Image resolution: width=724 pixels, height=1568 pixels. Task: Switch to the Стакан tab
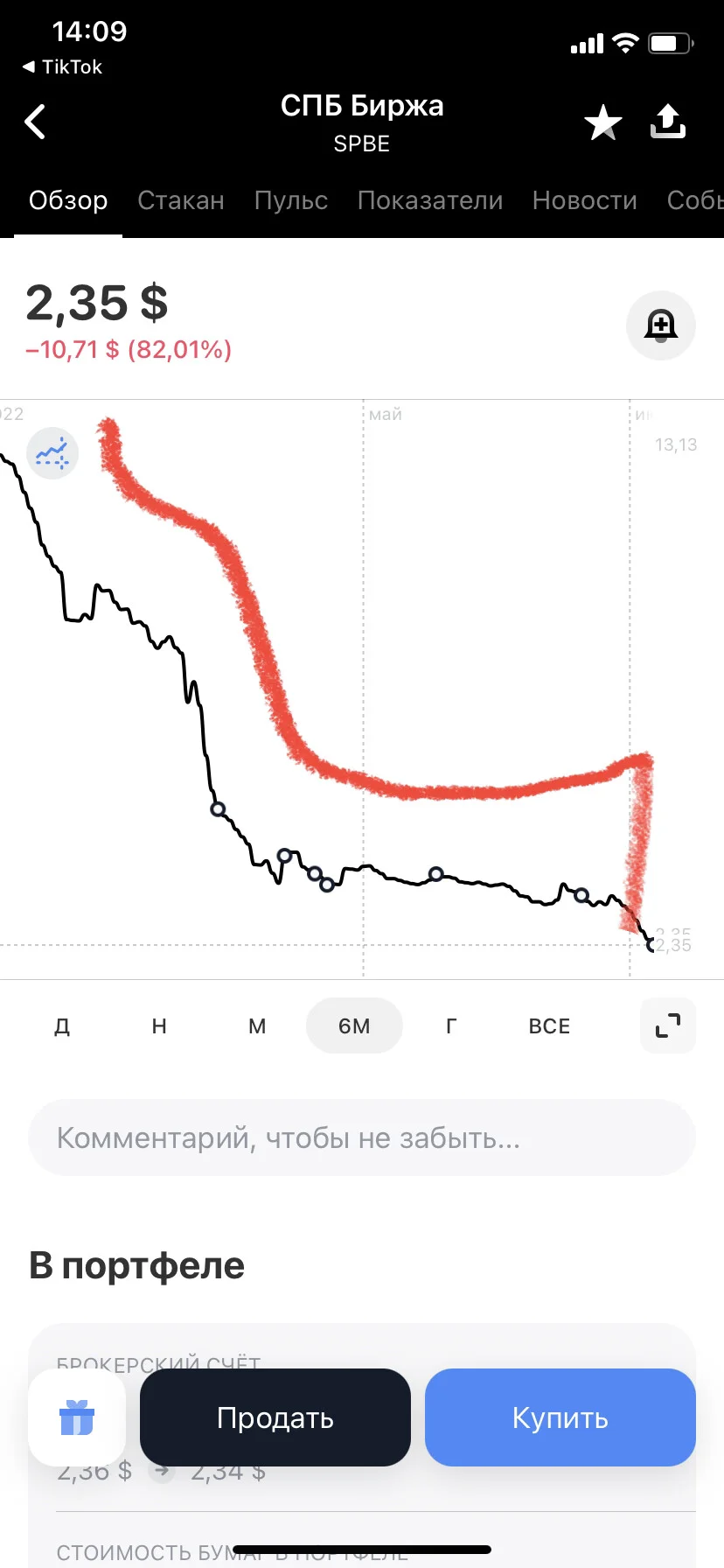pyautogui.click(x=181, y=200)
